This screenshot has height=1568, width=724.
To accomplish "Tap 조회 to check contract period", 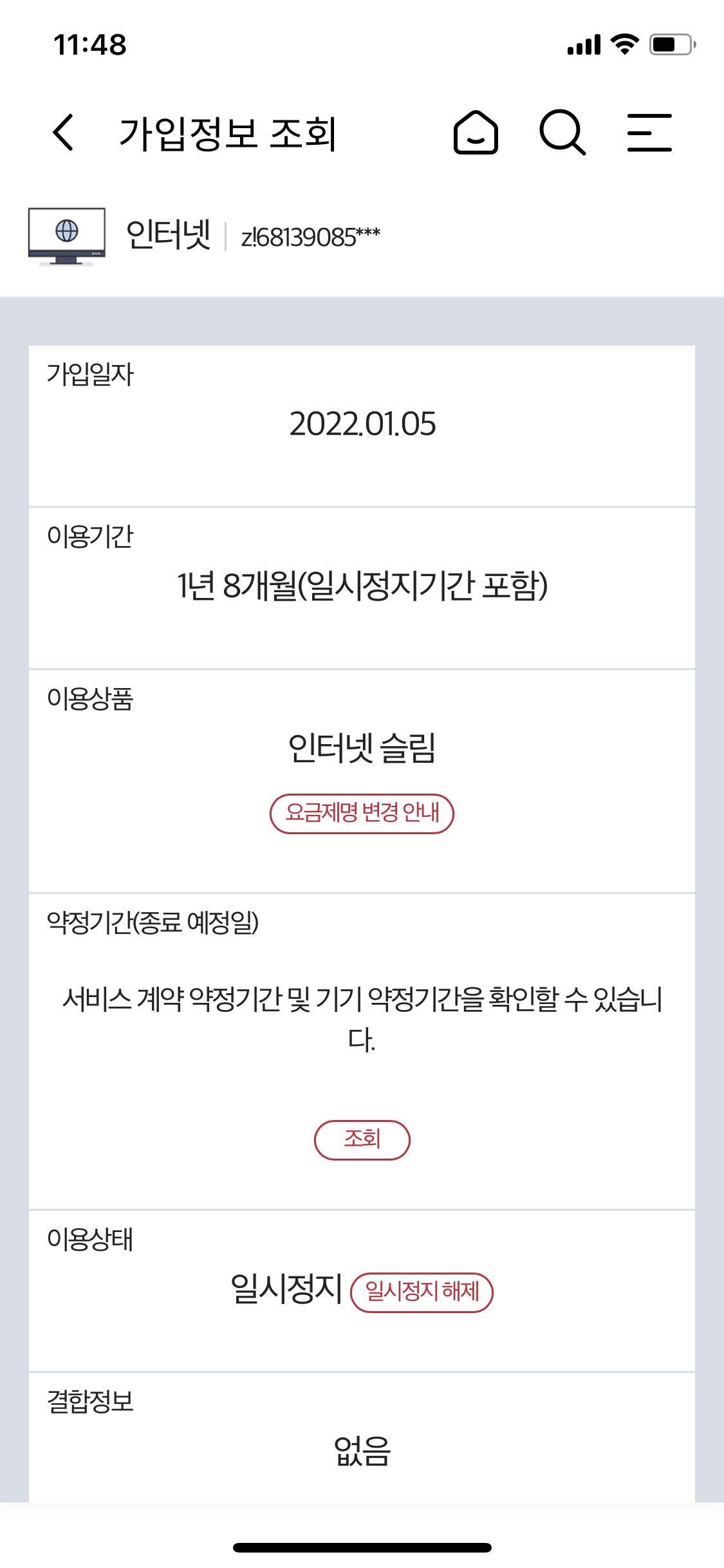I will 362,1140.
